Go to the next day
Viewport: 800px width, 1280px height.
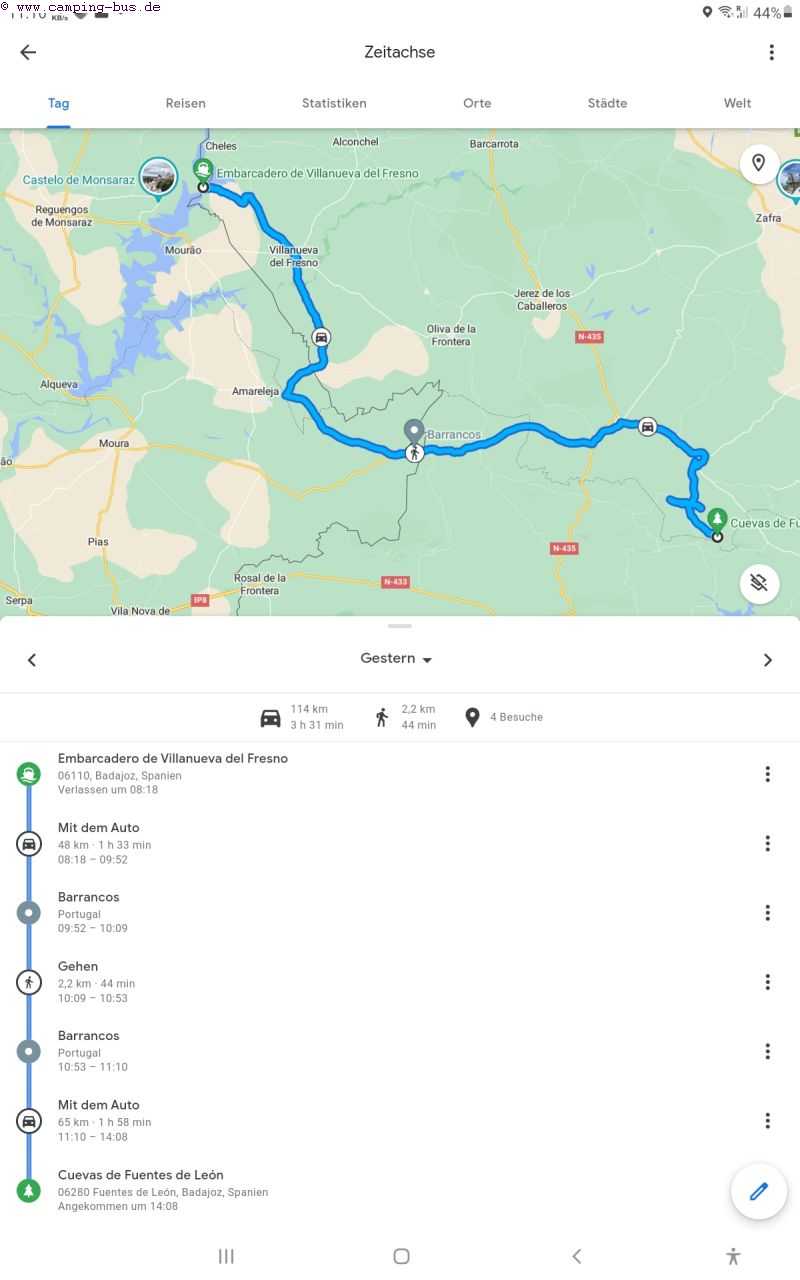767,660
